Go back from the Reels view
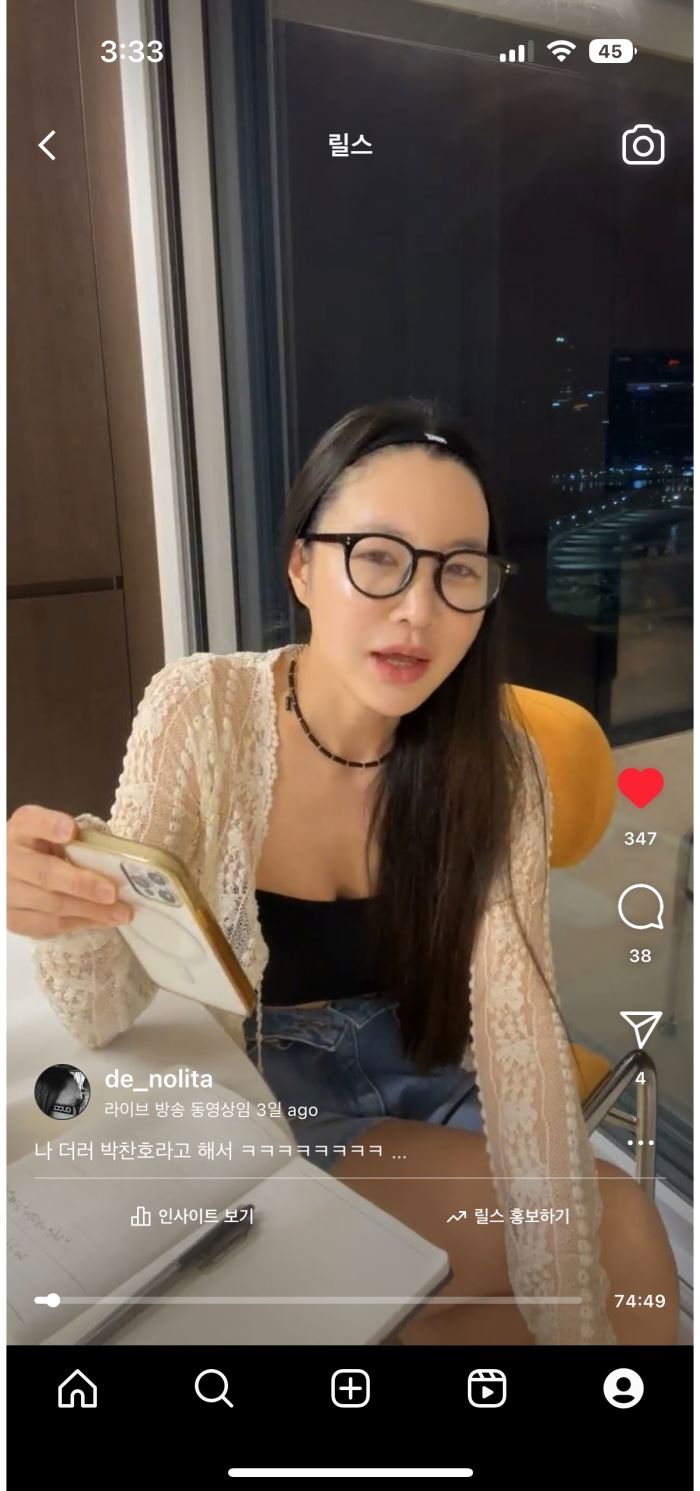 (47, 146)
